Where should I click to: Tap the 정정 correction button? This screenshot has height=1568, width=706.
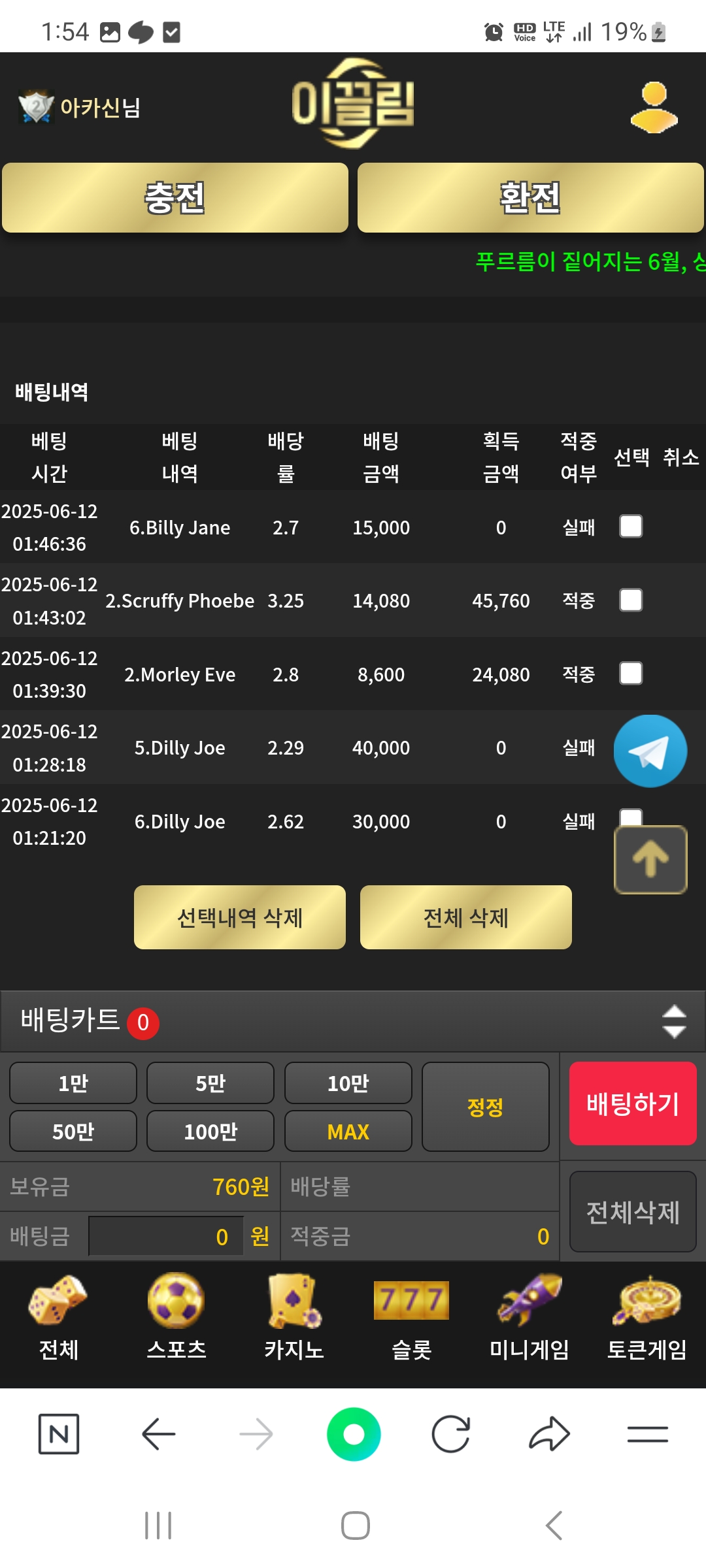tap(485, 1107)
